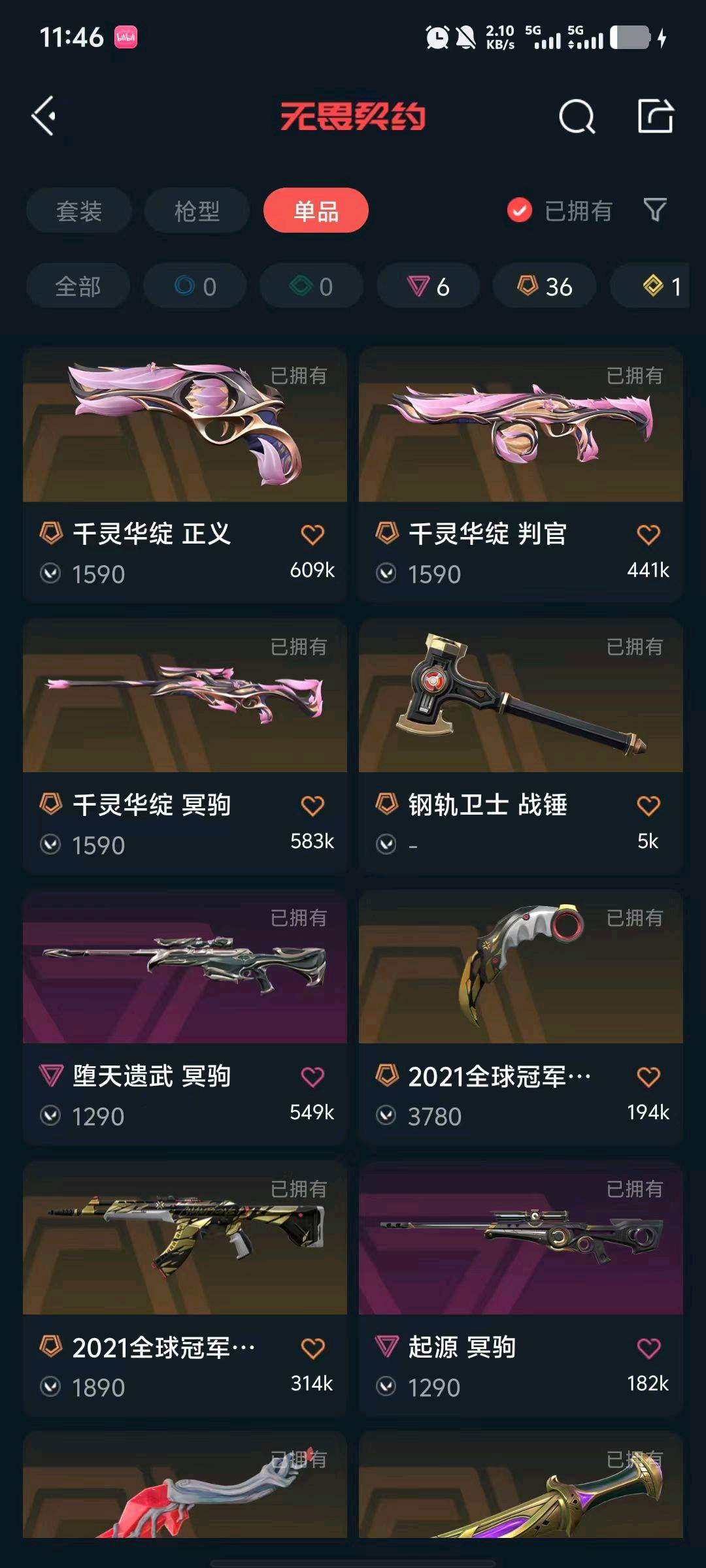Filter by the purple tier chip showing 6
The width and height of the screenshot is (706, 1568).
point(428,286)
